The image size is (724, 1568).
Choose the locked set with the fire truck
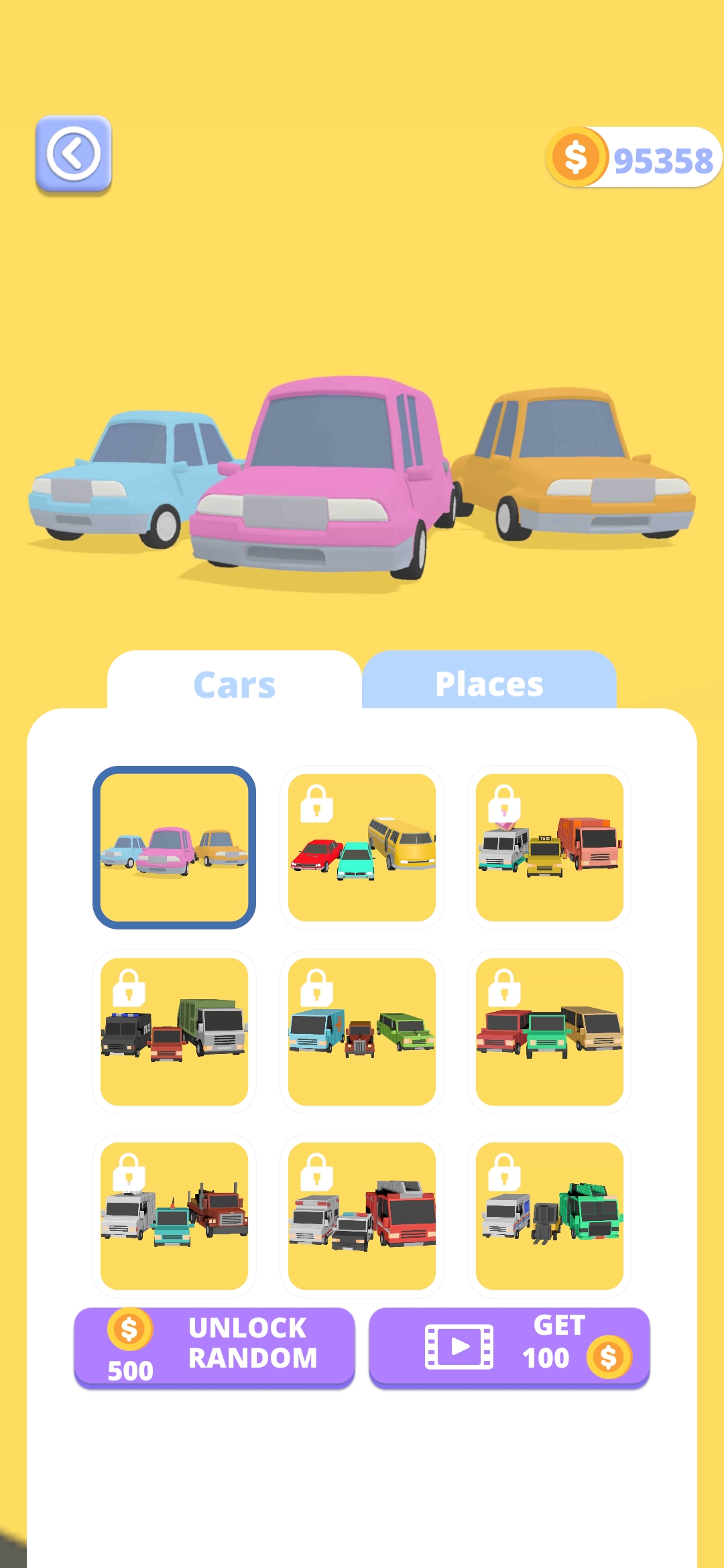362,1216
